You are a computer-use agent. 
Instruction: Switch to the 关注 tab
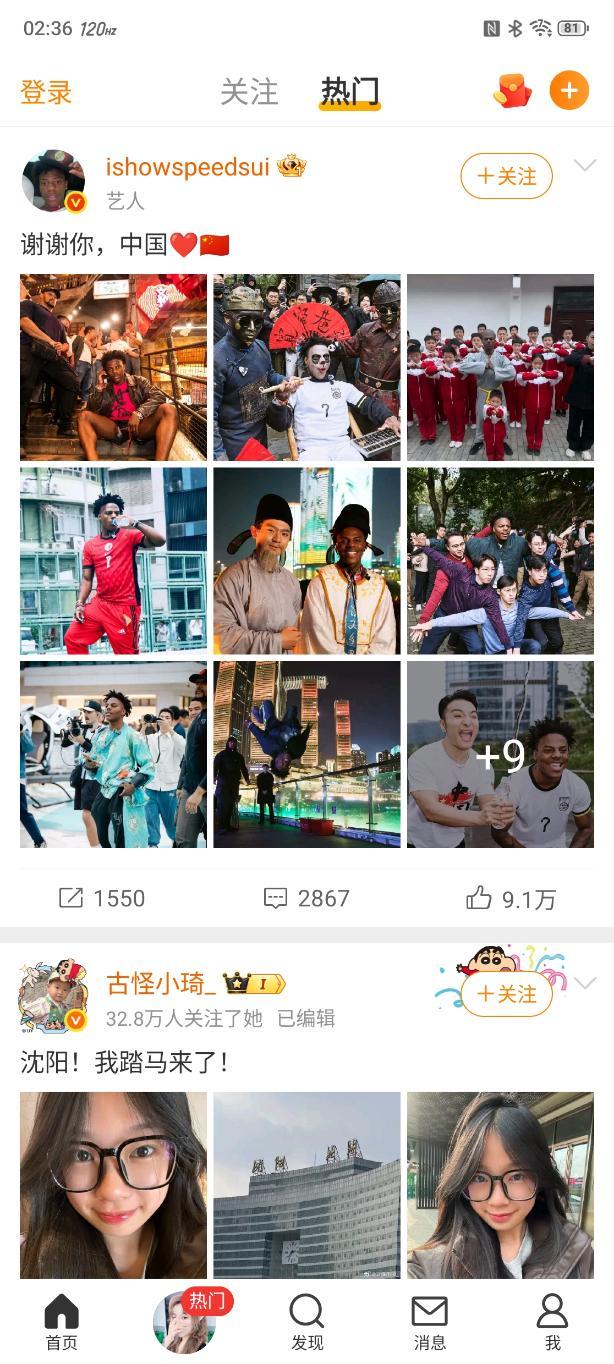pos(249,92)
